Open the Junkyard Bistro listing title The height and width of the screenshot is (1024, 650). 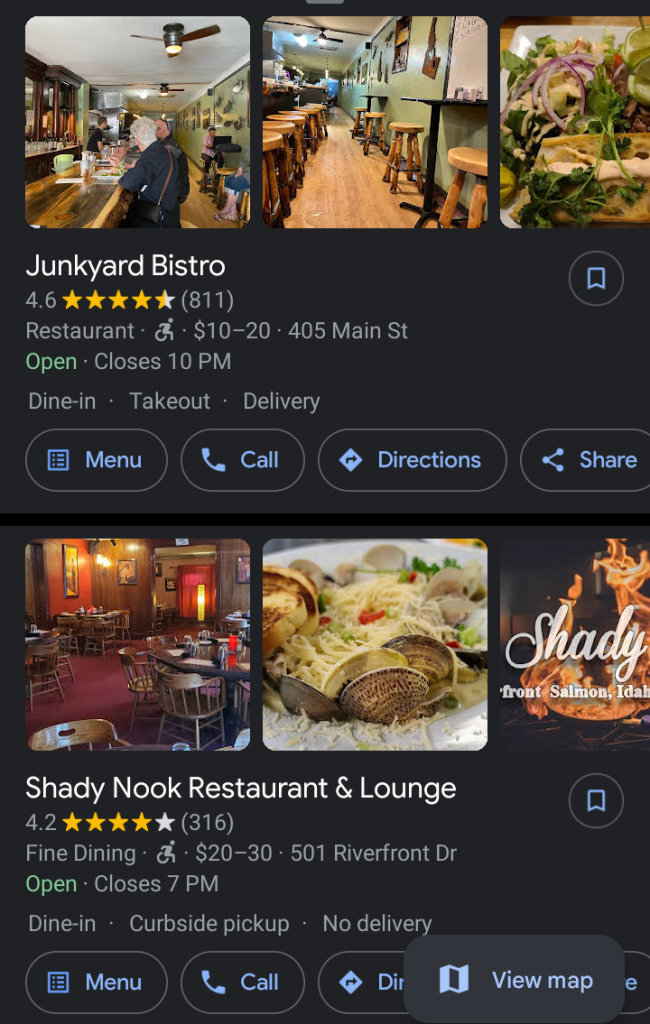point(125,266)
